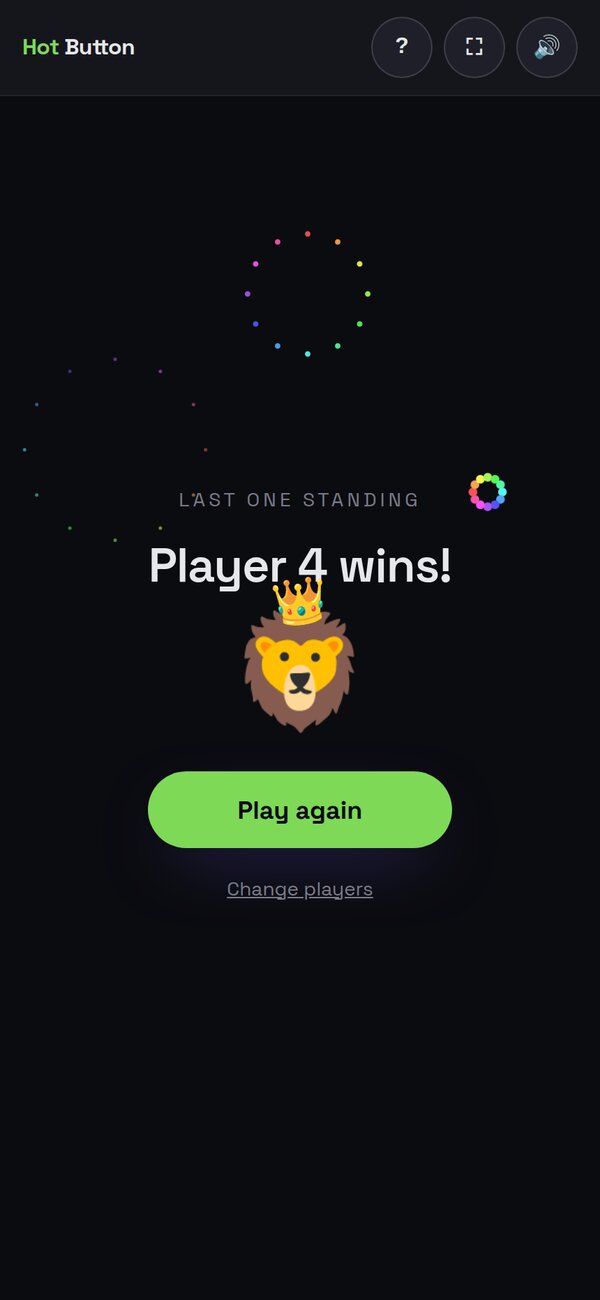600x1300 pixels.
Task: Open the Change players link
Action: [x=300, y=889]
